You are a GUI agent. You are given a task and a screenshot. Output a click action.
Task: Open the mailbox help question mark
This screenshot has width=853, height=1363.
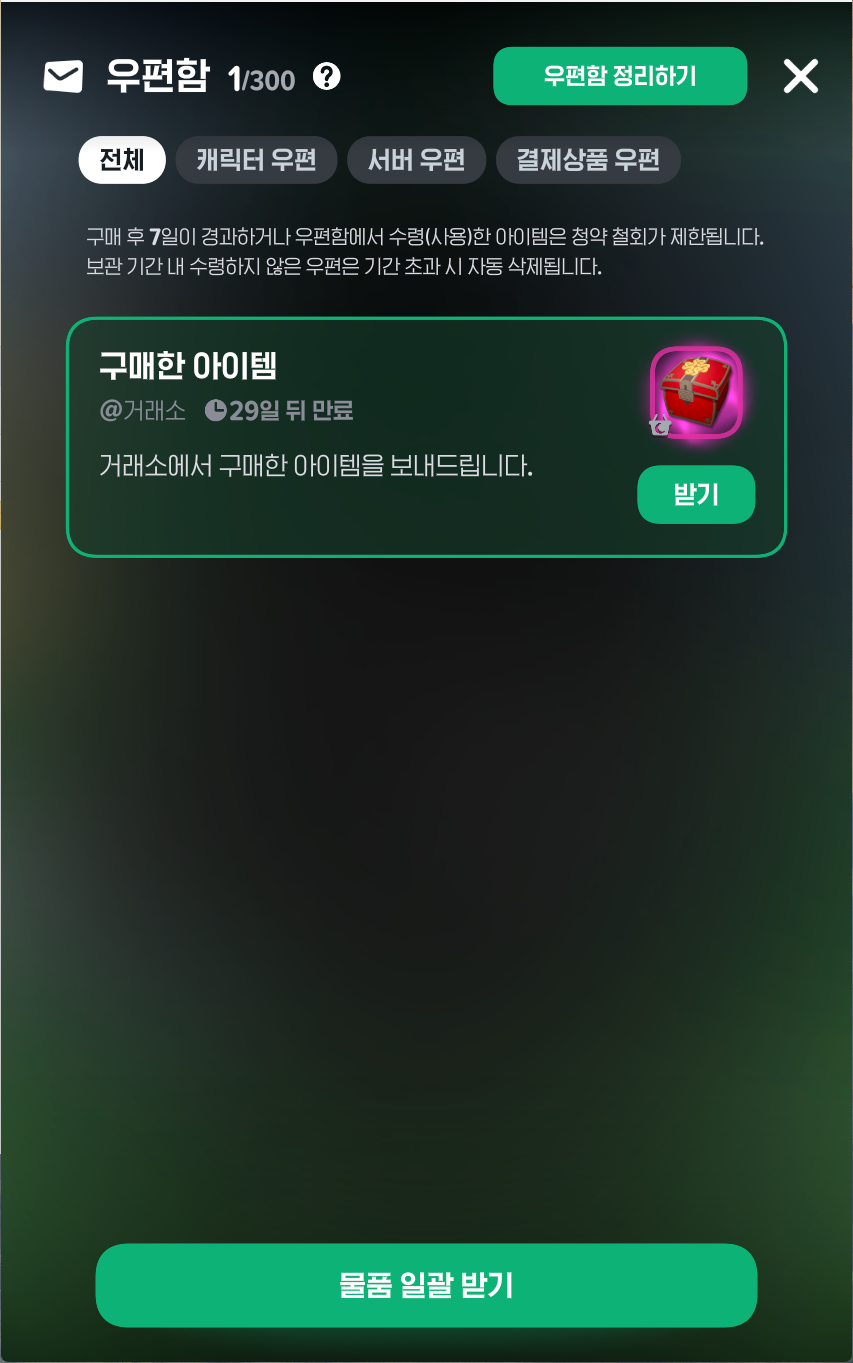(x=327, y=77)
